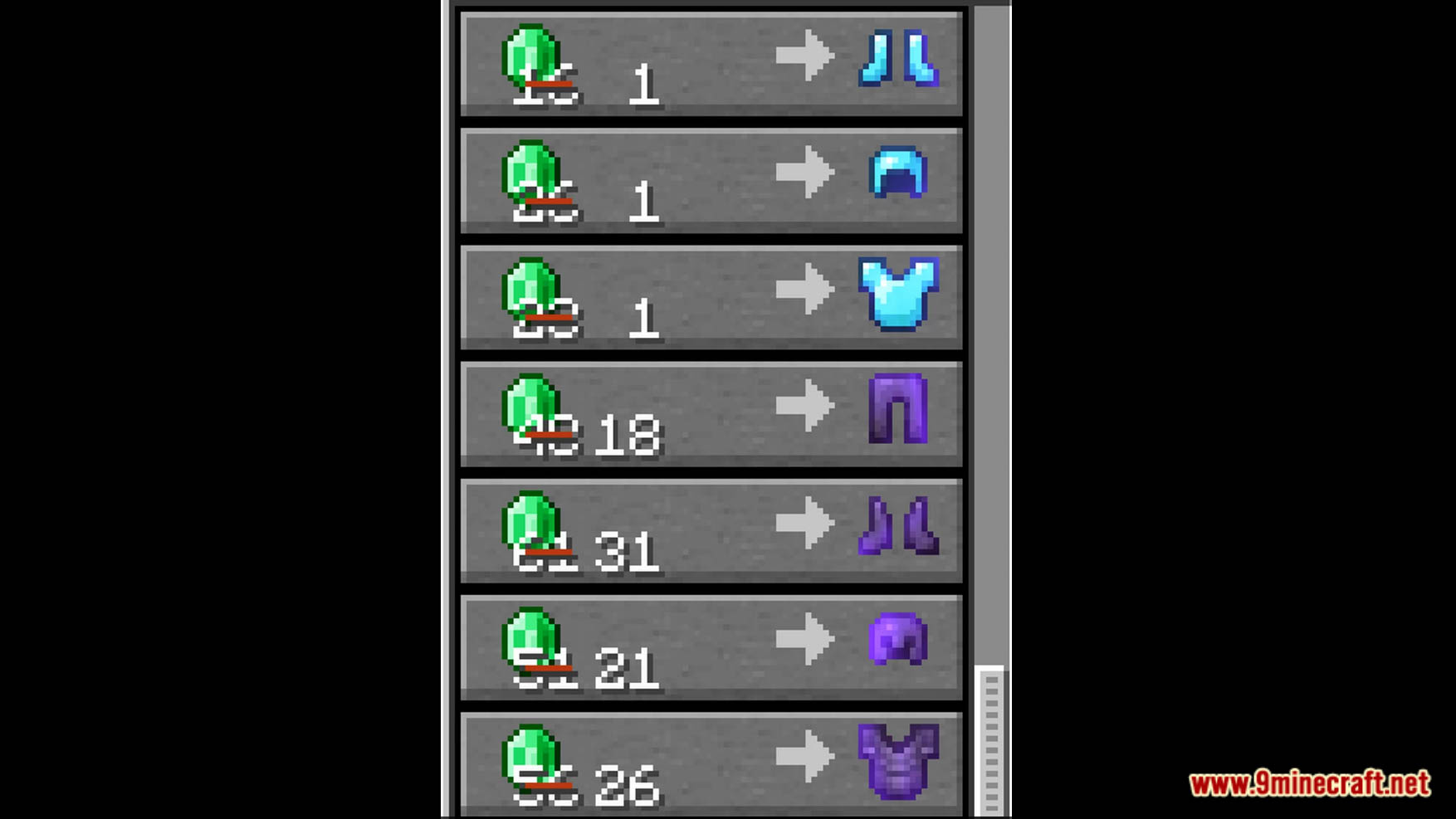
Task: Choose the 21-emerald netherite helmet trade
Action: click(711, 646)
